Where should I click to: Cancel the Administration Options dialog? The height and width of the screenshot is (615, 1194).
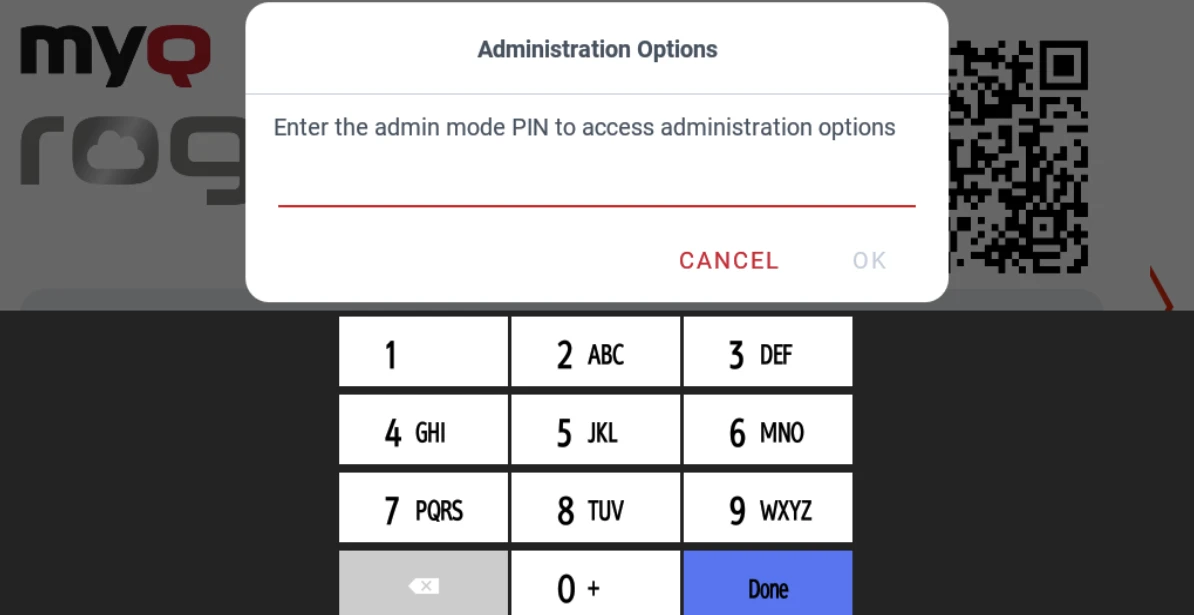[x=728, y=261]
